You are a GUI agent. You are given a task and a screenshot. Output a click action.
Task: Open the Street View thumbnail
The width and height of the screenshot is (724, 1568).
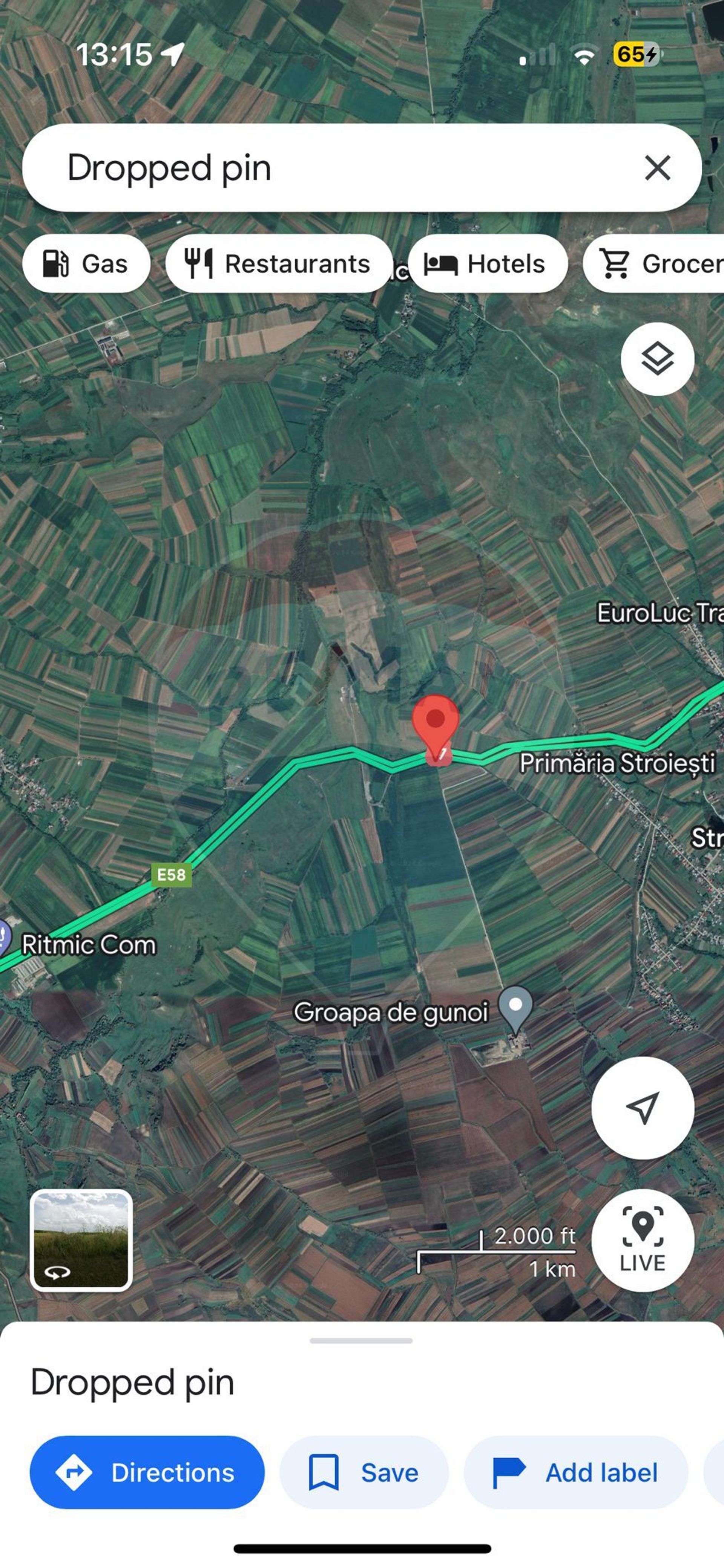pyautogui.click(x=81, y=1240)
